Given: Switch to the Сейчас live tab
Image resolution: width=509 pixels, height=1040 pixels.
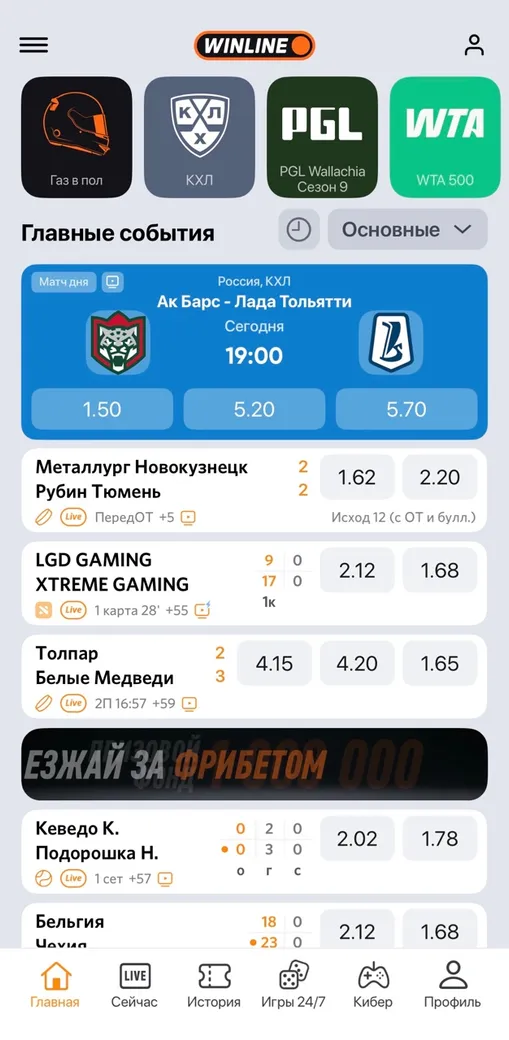Looking at the screenshot, I should (134, 985).
